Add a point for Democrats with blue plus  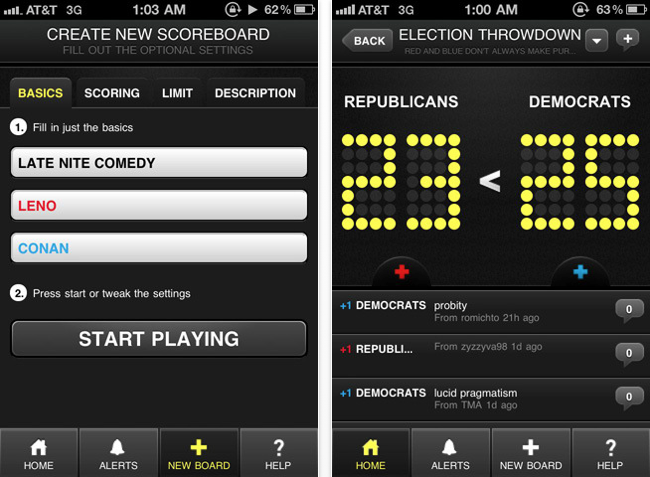(581, 272)
